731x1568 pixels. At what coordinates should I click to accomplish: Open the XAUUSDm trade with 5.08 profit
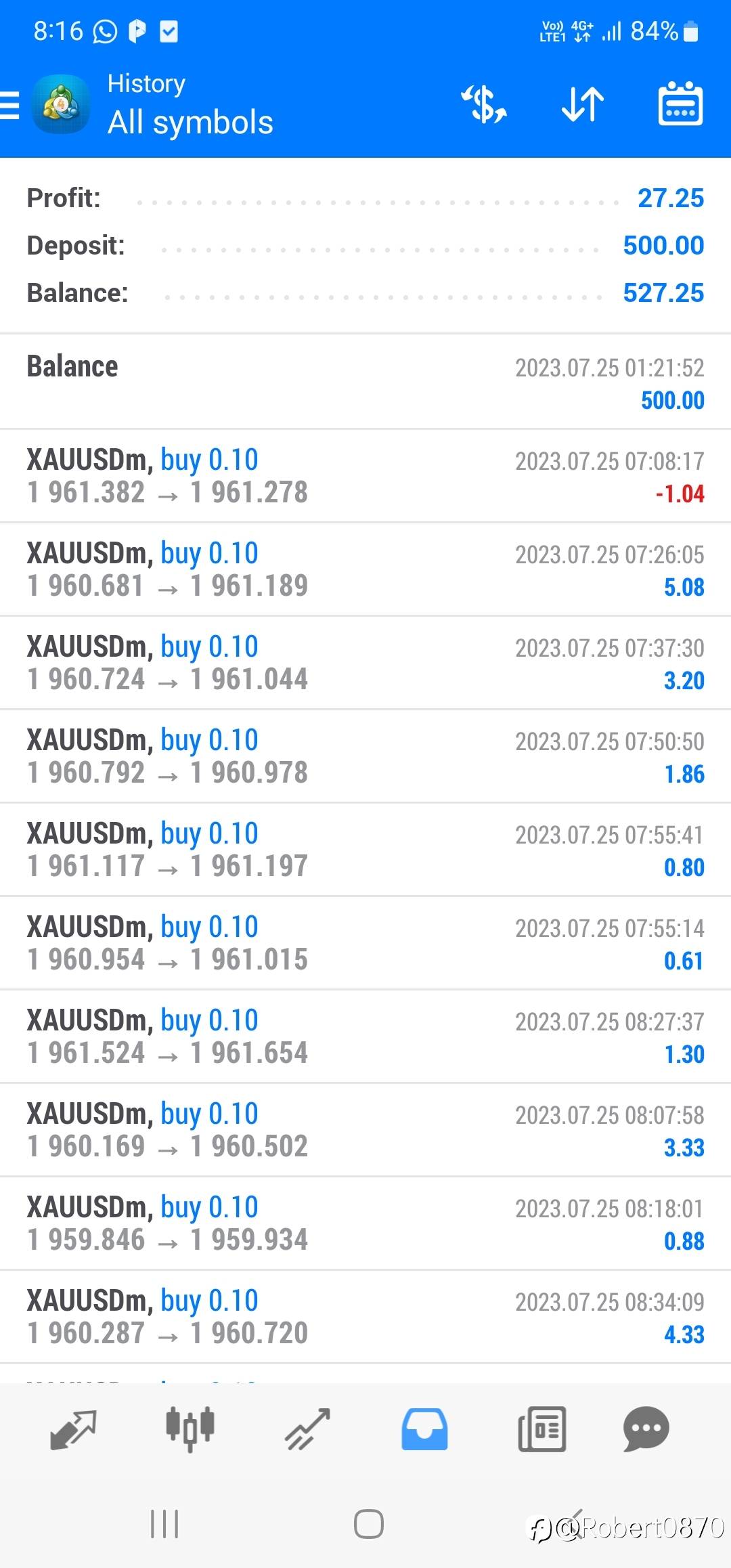pos(365,569)
